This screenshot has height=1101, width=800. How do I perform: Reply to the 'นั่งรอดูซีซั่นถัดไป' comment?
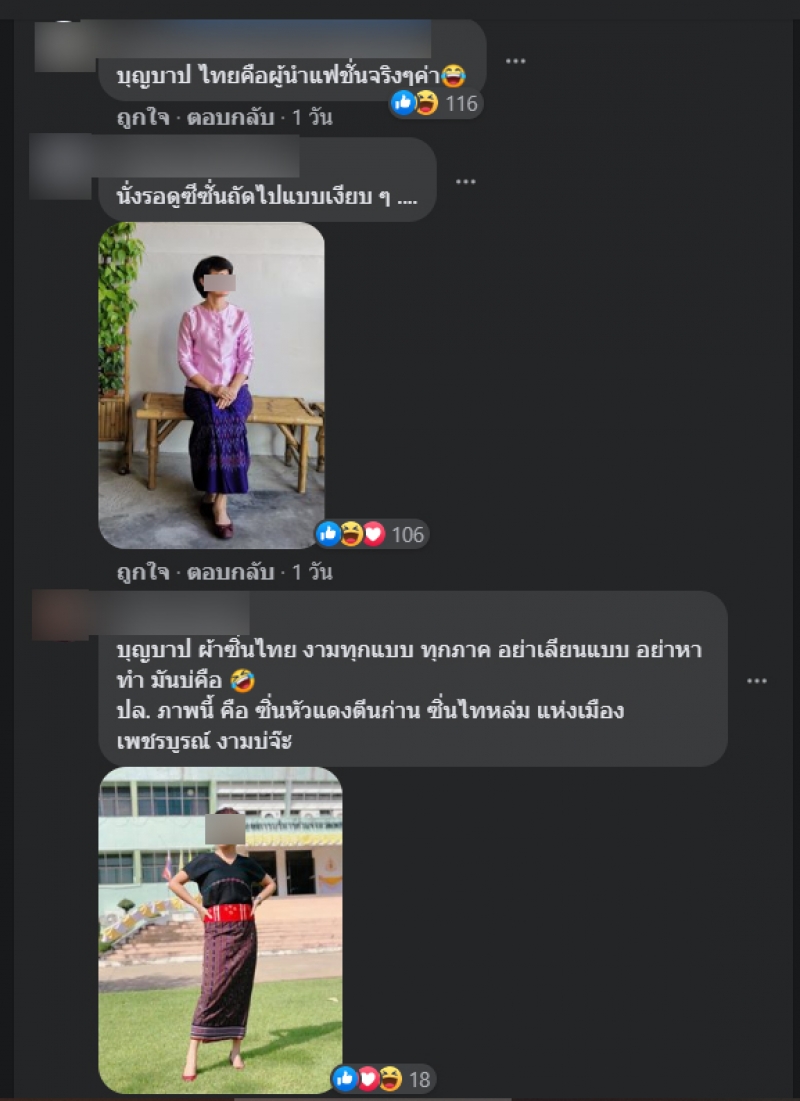(229, 573)
